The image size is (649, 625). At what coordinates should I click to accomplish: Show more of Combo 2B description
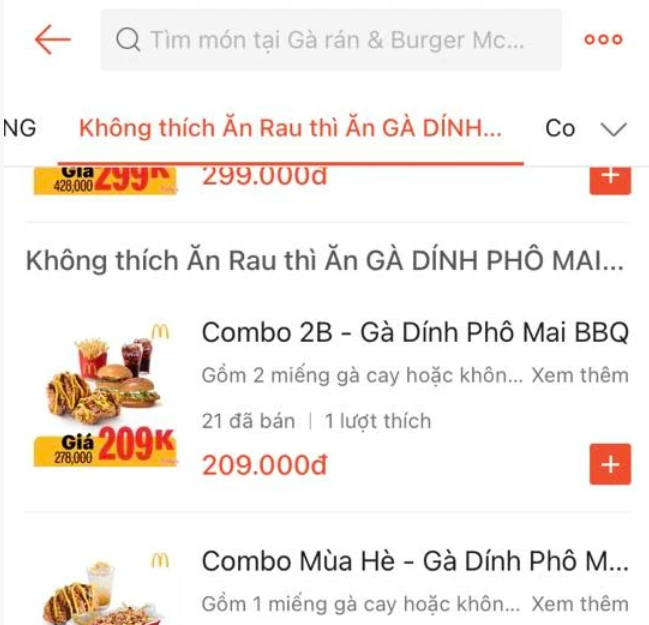pos(580,376)
